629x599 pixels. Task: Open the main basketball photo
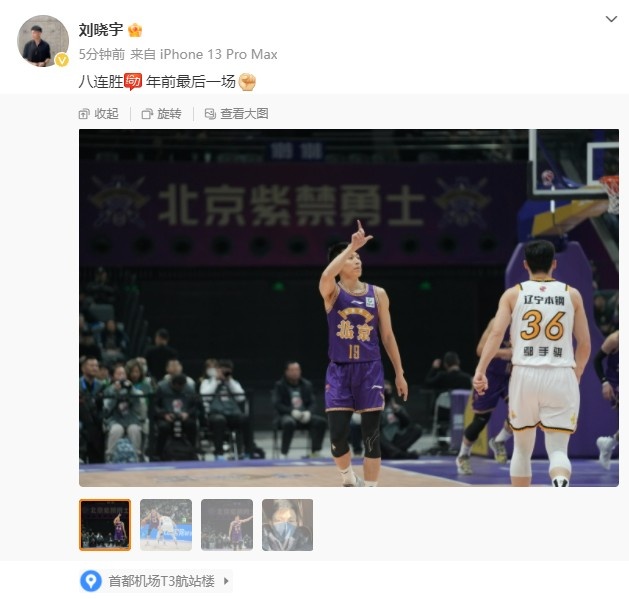coord(348,307)
